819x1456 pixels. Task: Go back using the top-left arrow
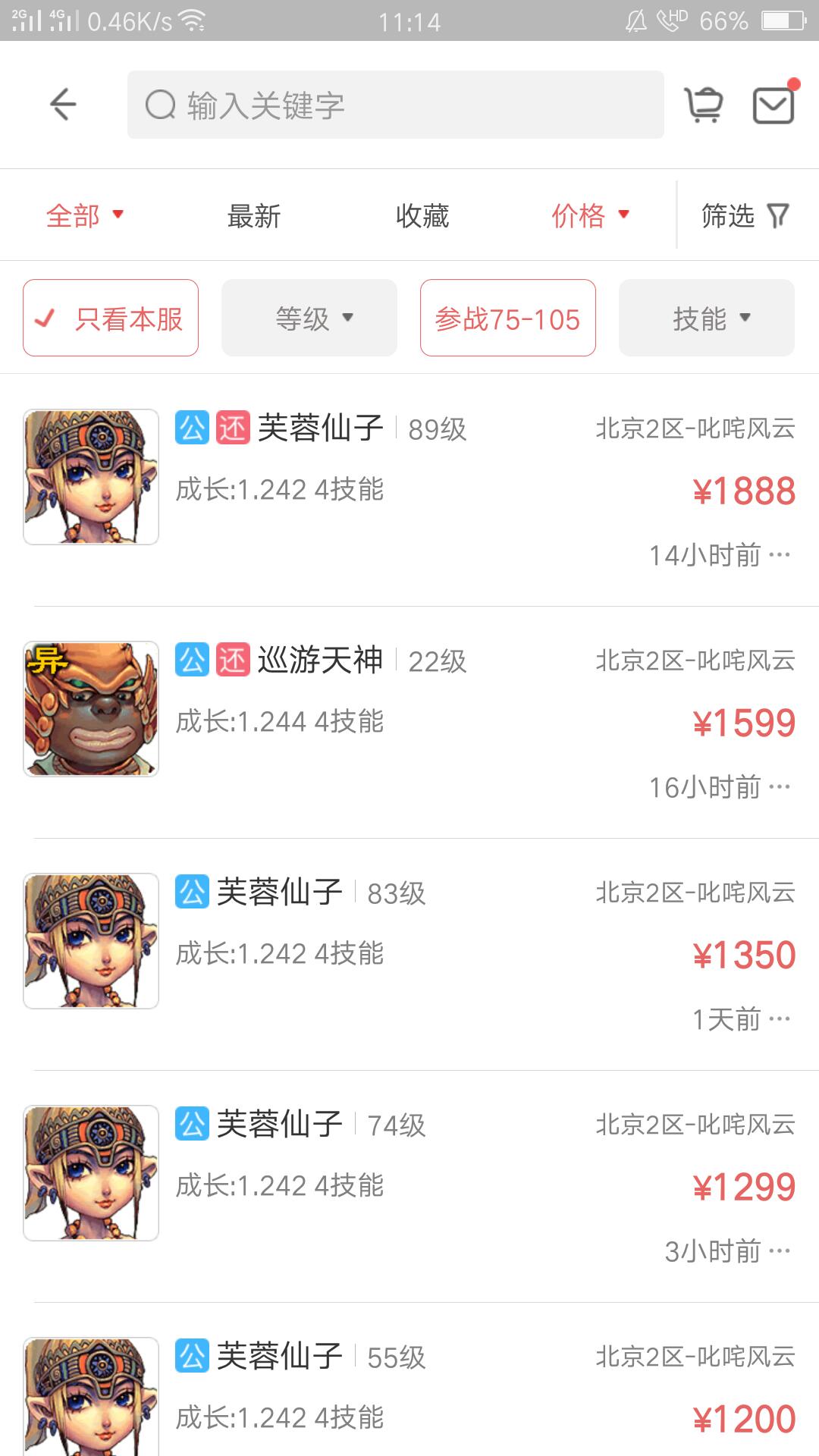(x=63, y=105)
